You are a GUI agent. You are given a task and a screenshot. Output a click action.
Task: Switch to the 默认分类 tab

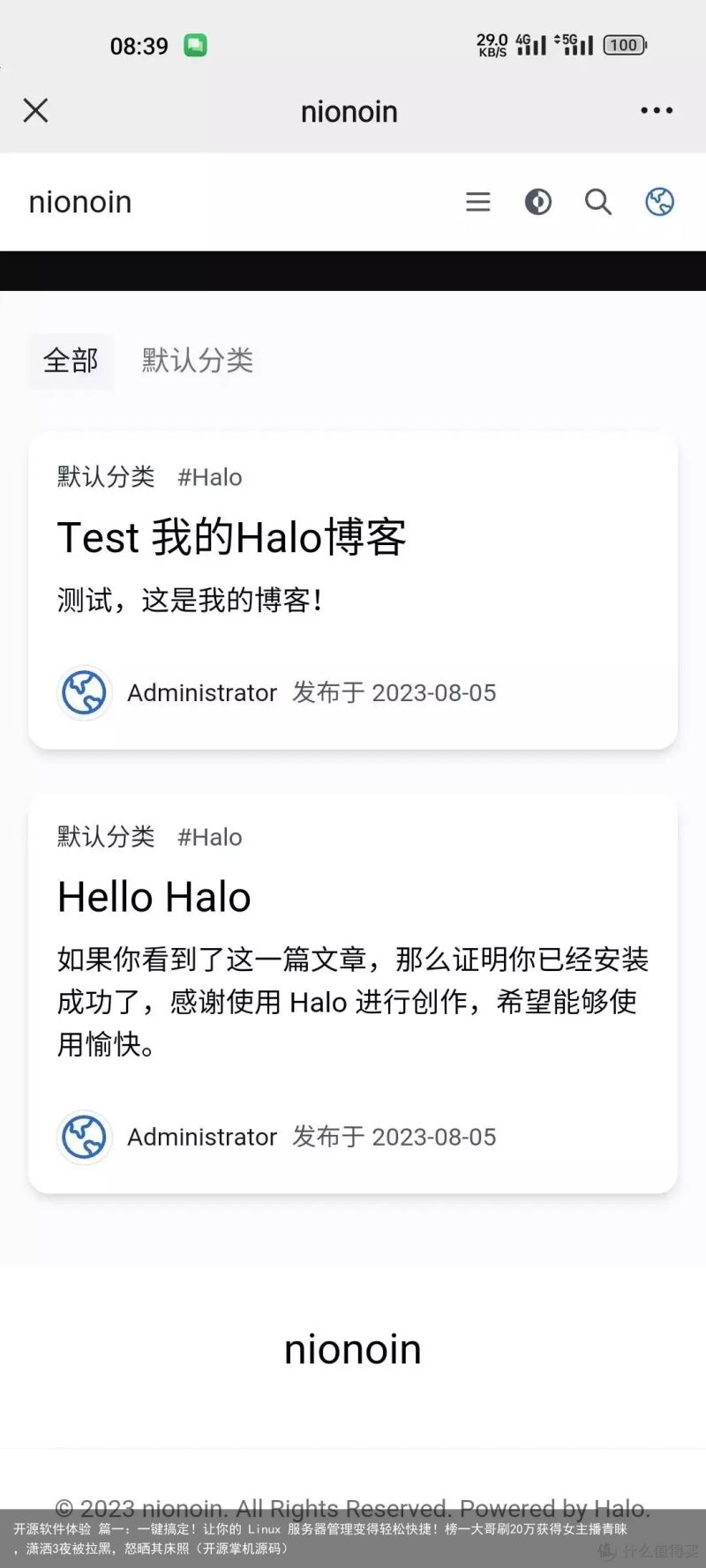(198, 361)
